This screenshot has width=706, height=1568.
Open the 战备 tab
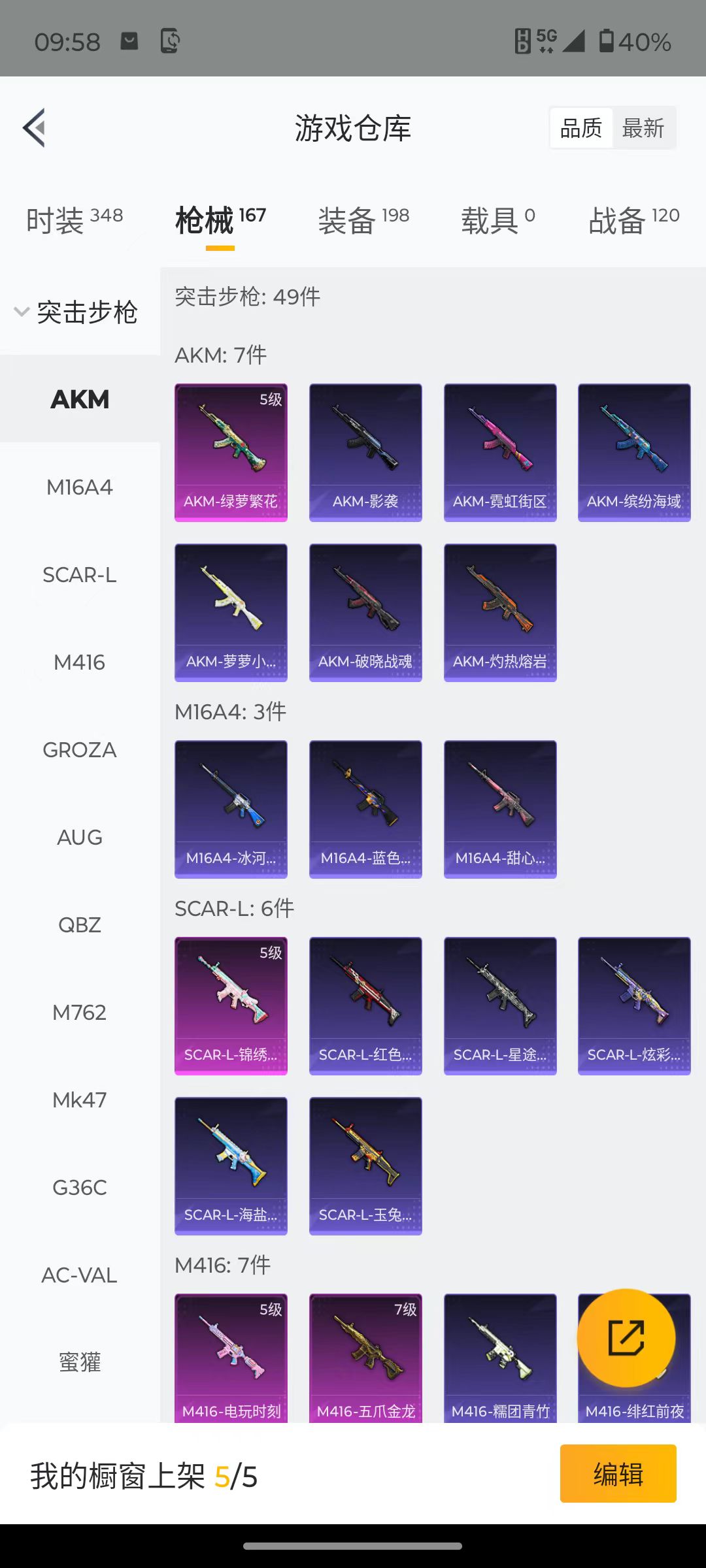[x=634, y=220]
